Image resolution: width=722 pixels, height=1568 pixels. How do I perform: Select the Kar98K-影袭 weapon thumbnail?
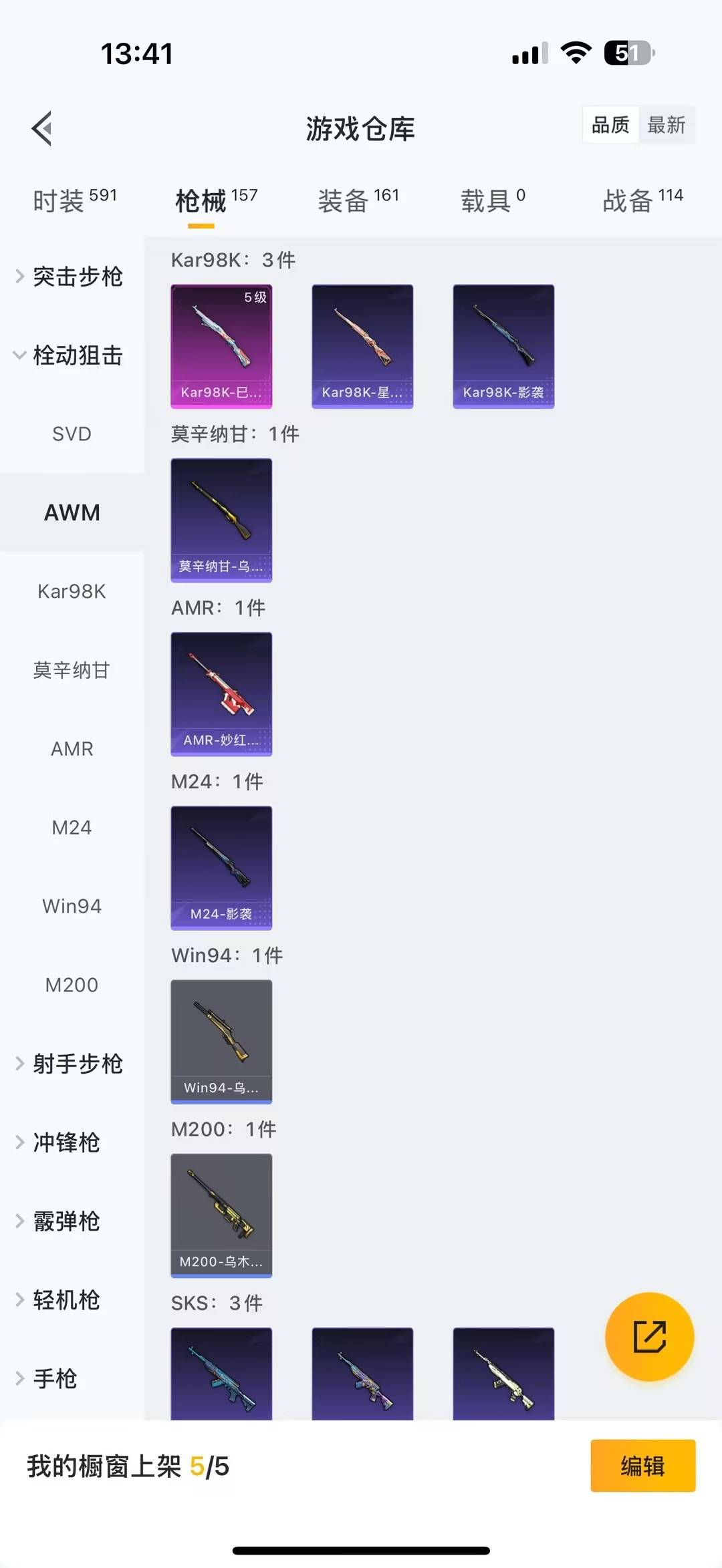[503, 345]
